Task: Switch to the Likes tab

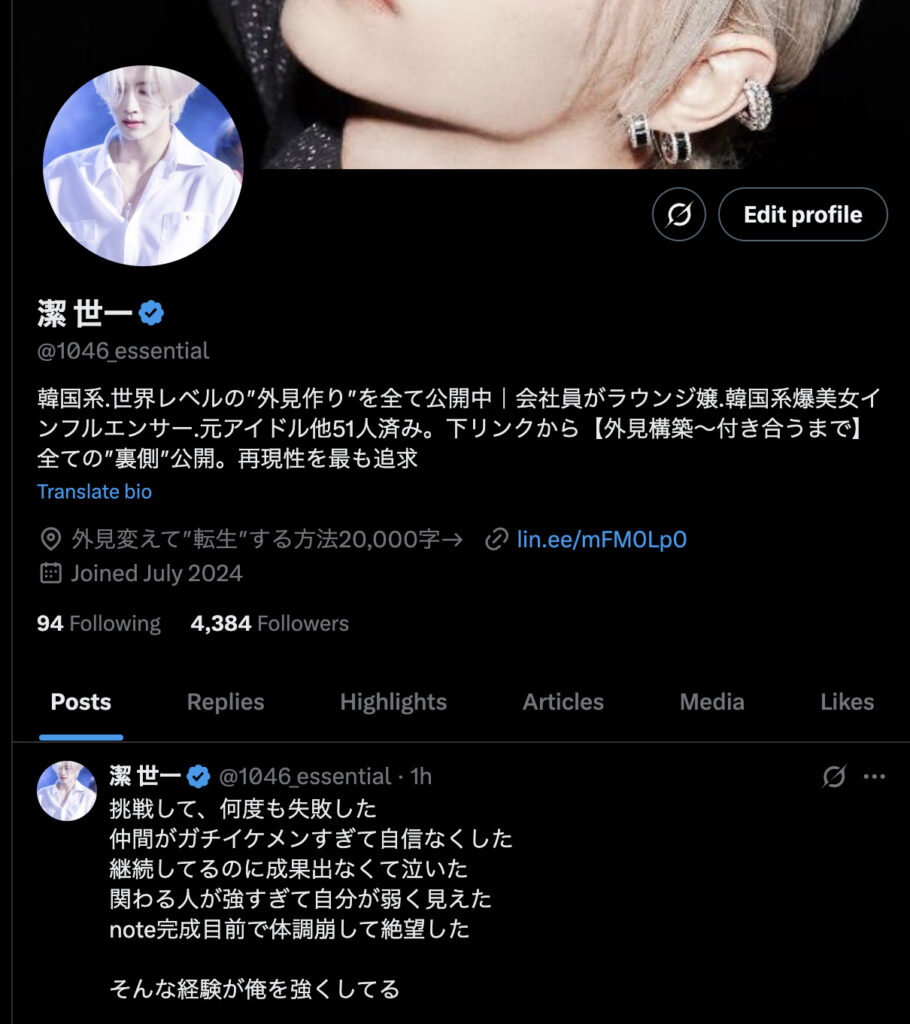Action: pos(847,702)
